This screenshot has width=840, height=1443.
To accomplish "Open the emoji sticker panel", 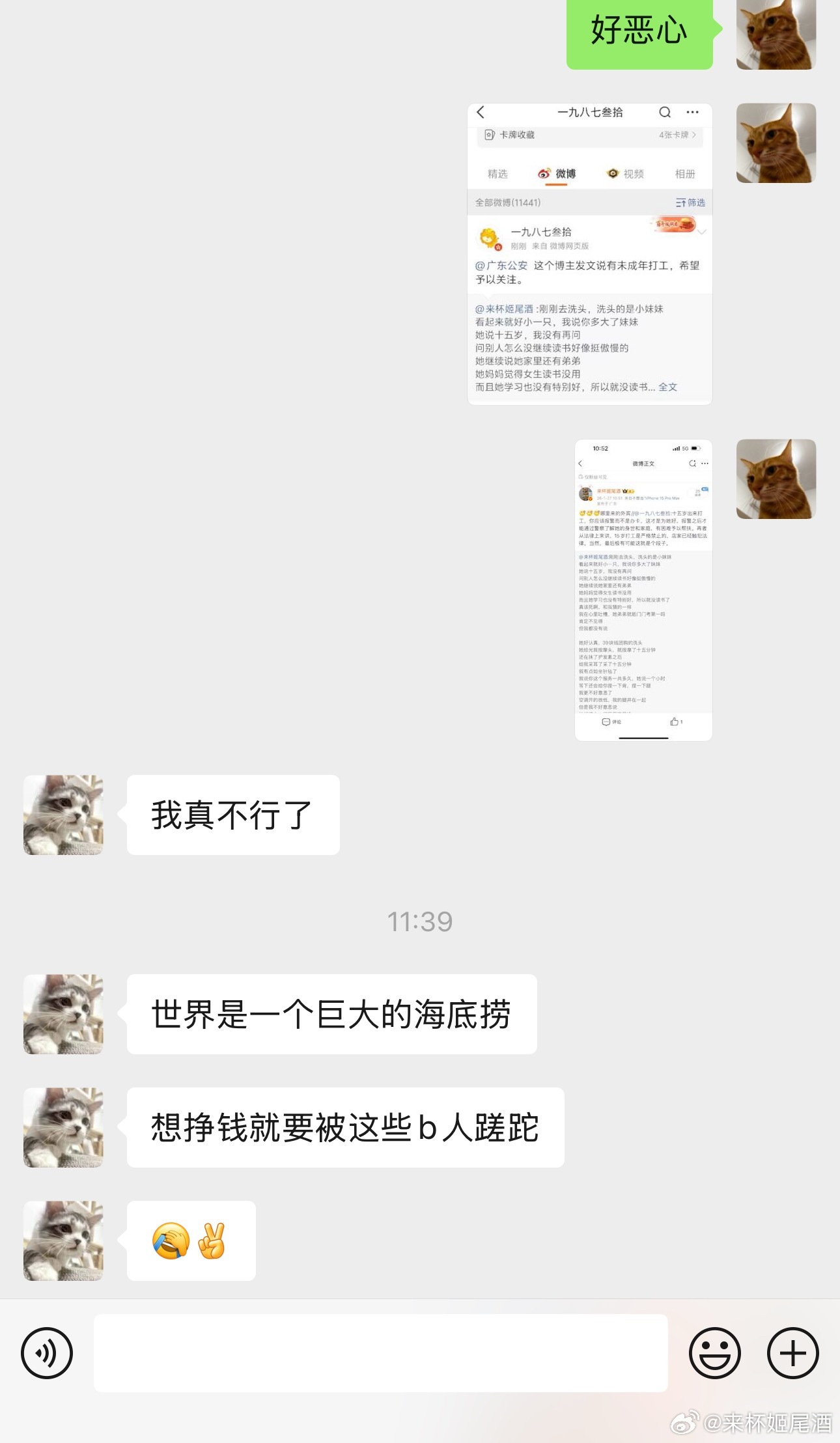I will tap(714, 1352).
